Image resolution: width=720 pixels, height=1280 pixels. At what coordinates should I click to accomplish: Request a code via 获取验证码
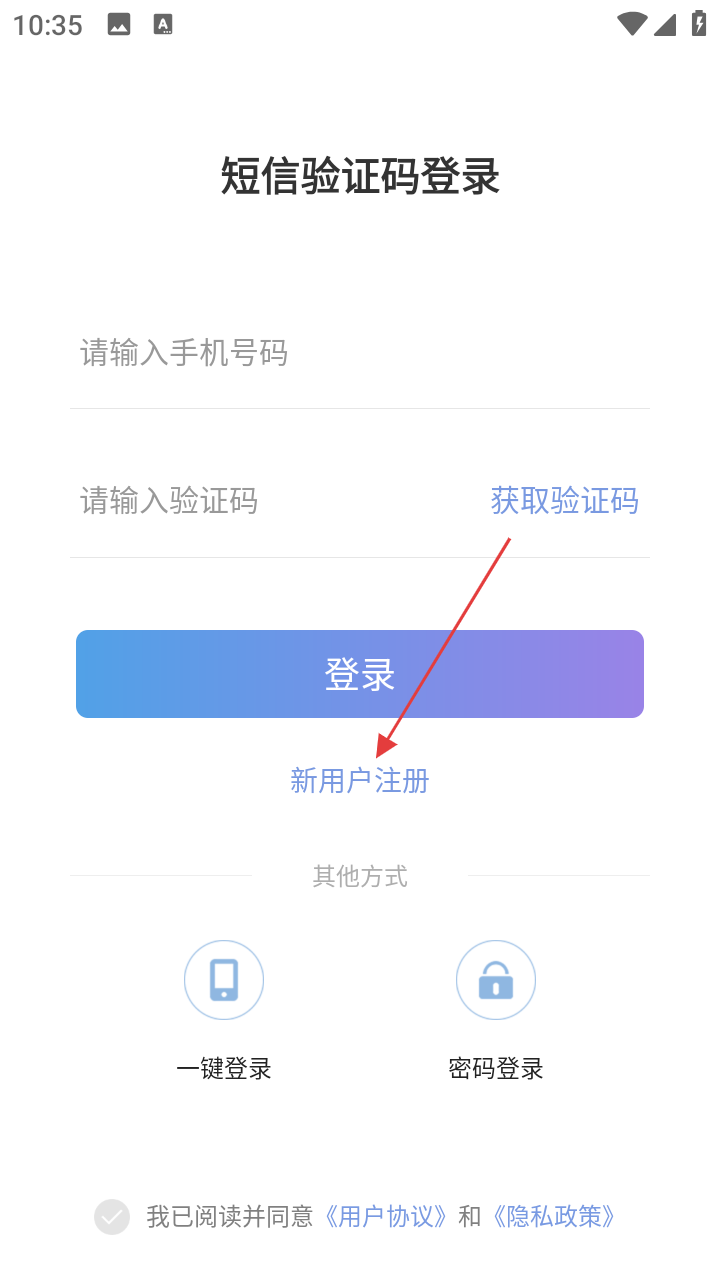point(564,500)
